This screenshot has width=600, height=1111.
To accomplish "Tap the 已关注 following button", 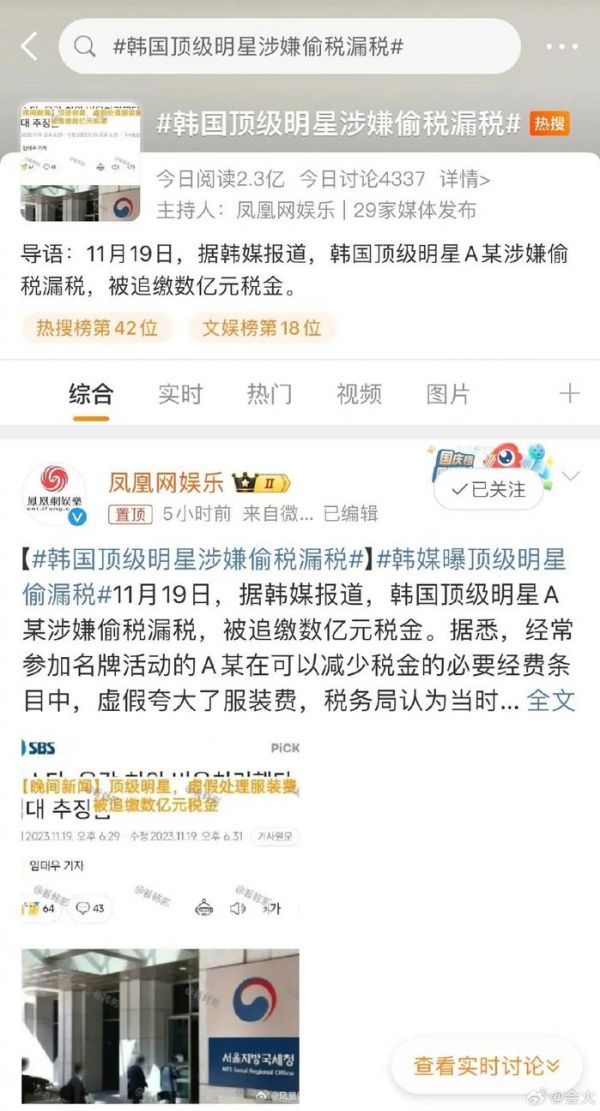I will point(488,489).
